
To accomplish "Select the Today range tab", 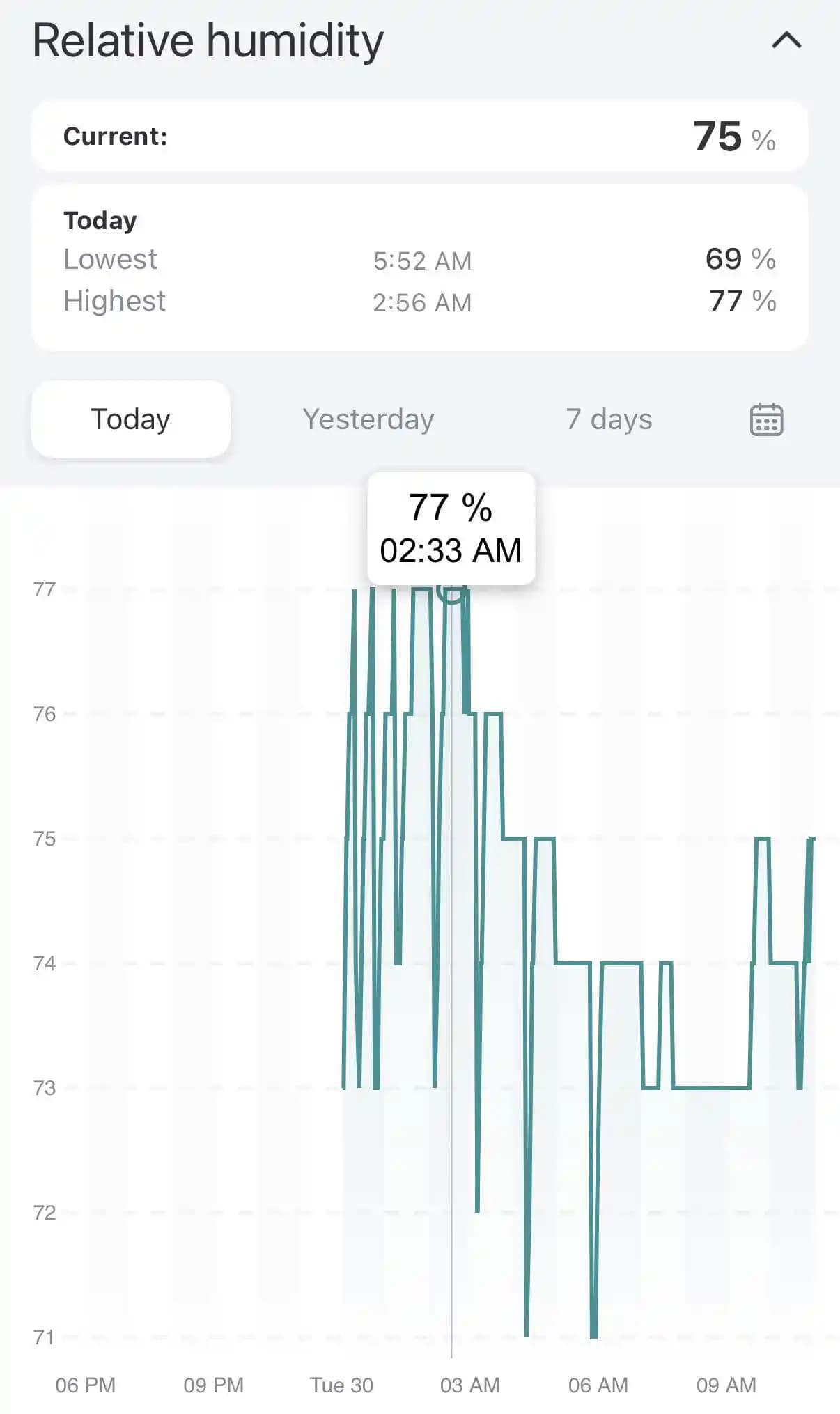I will (x=131, y=419).
